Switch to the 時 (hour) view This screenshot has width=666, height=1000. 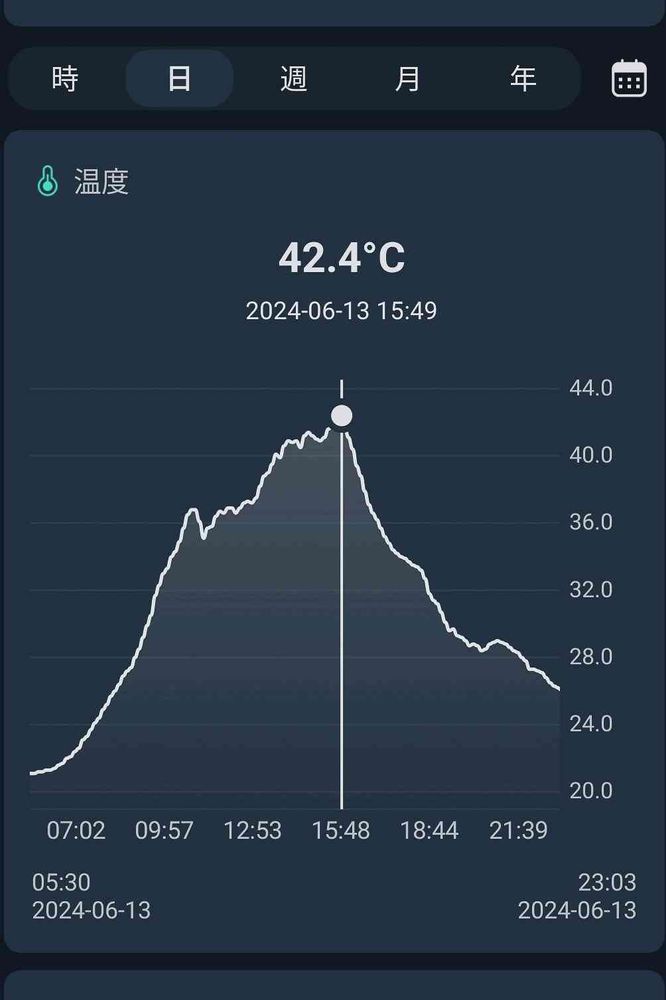pos(65,78)
